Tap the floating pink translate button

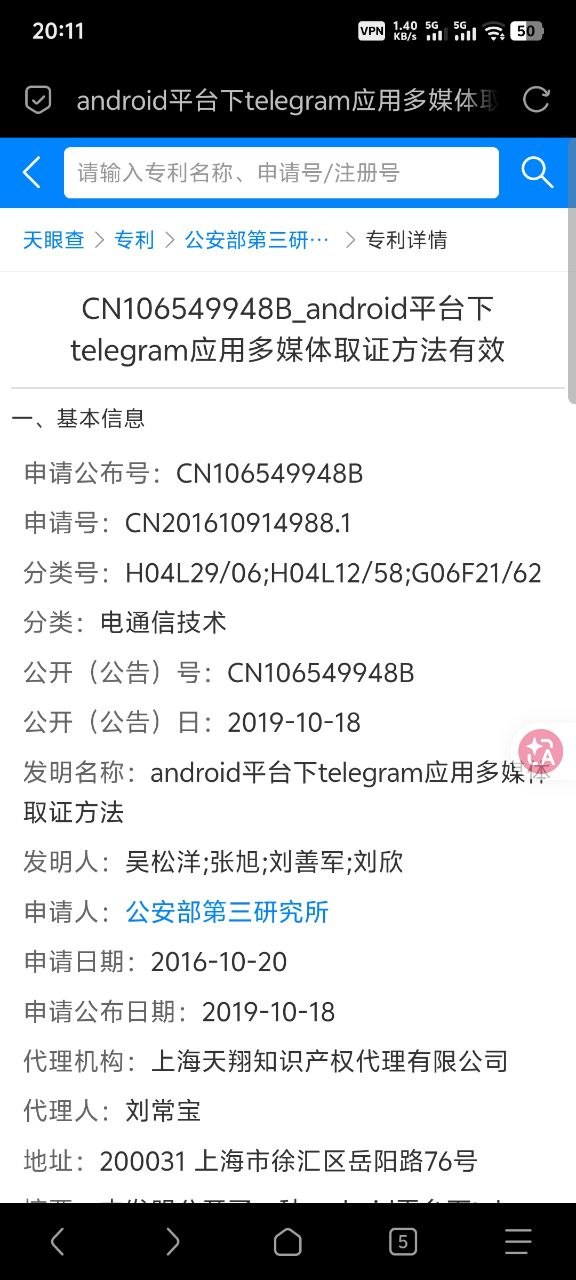pyautogui.click(x=541, y=751)
